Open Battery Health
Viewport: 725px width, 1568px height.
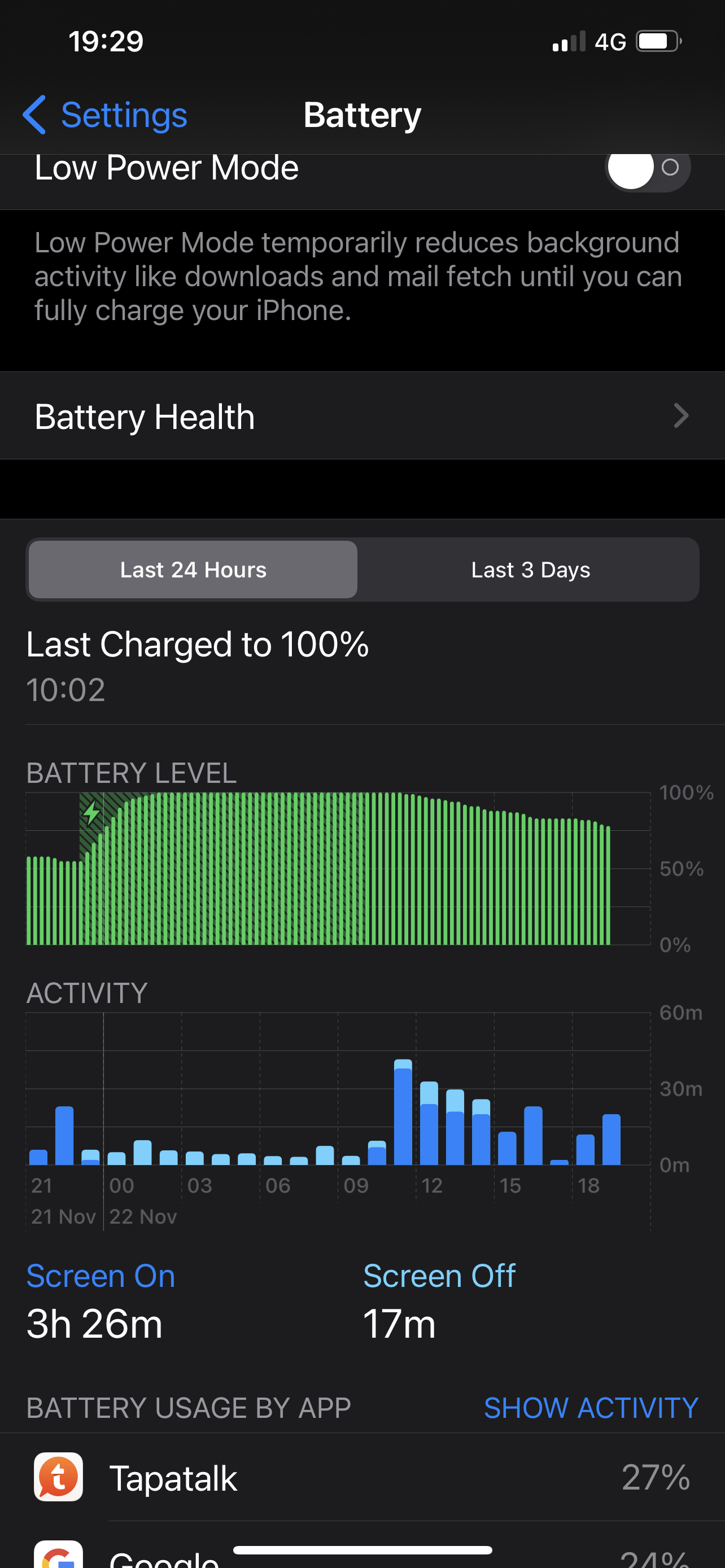point(362,417)
